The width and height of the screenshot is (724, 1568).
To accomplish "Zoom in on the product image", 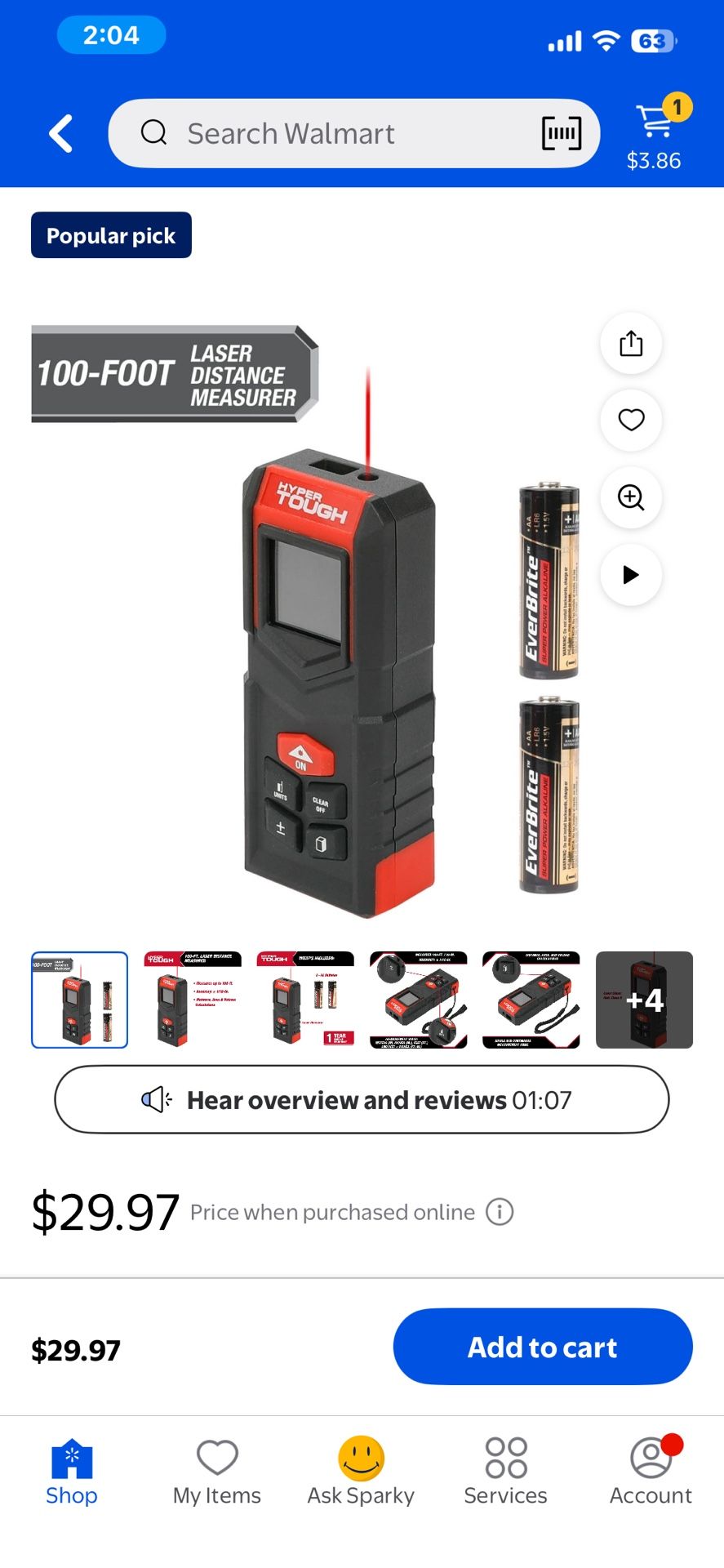I will (631, 497).
